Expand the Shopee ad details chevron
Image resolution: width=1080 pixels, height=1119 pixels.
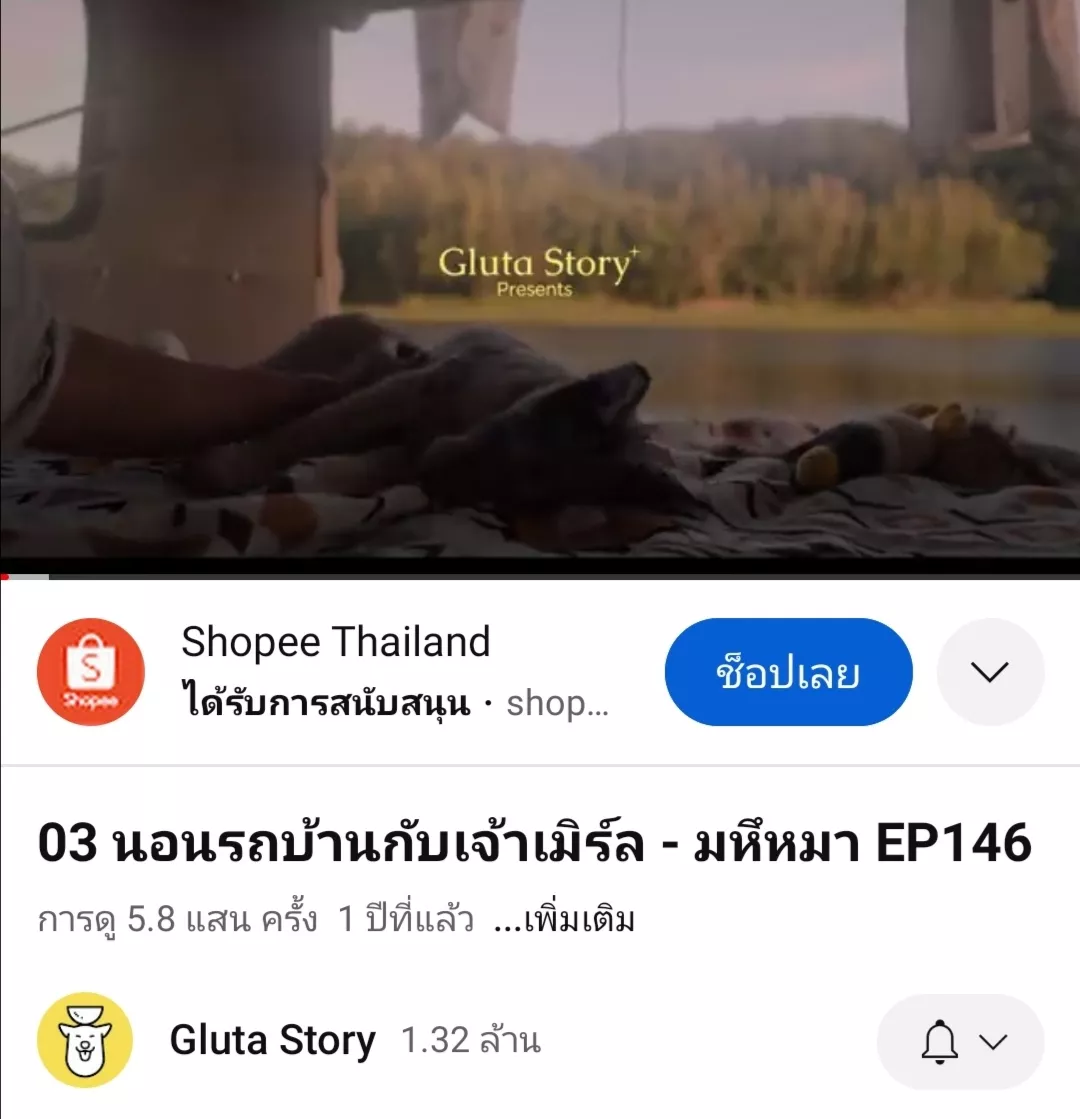tap(990, 672)
